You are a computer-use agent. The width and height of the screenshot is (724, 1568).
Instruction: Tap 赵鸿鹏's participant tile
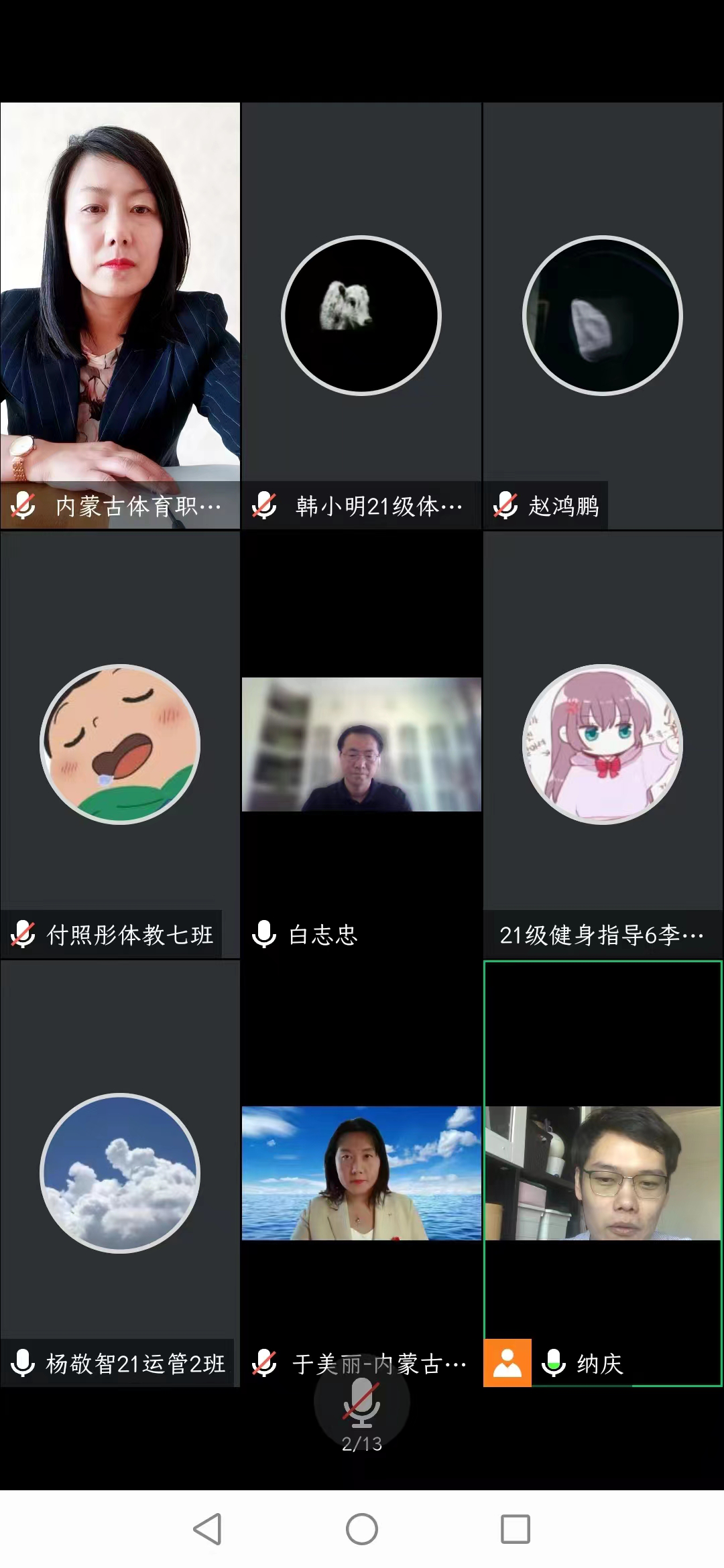(x=602, y=315)
